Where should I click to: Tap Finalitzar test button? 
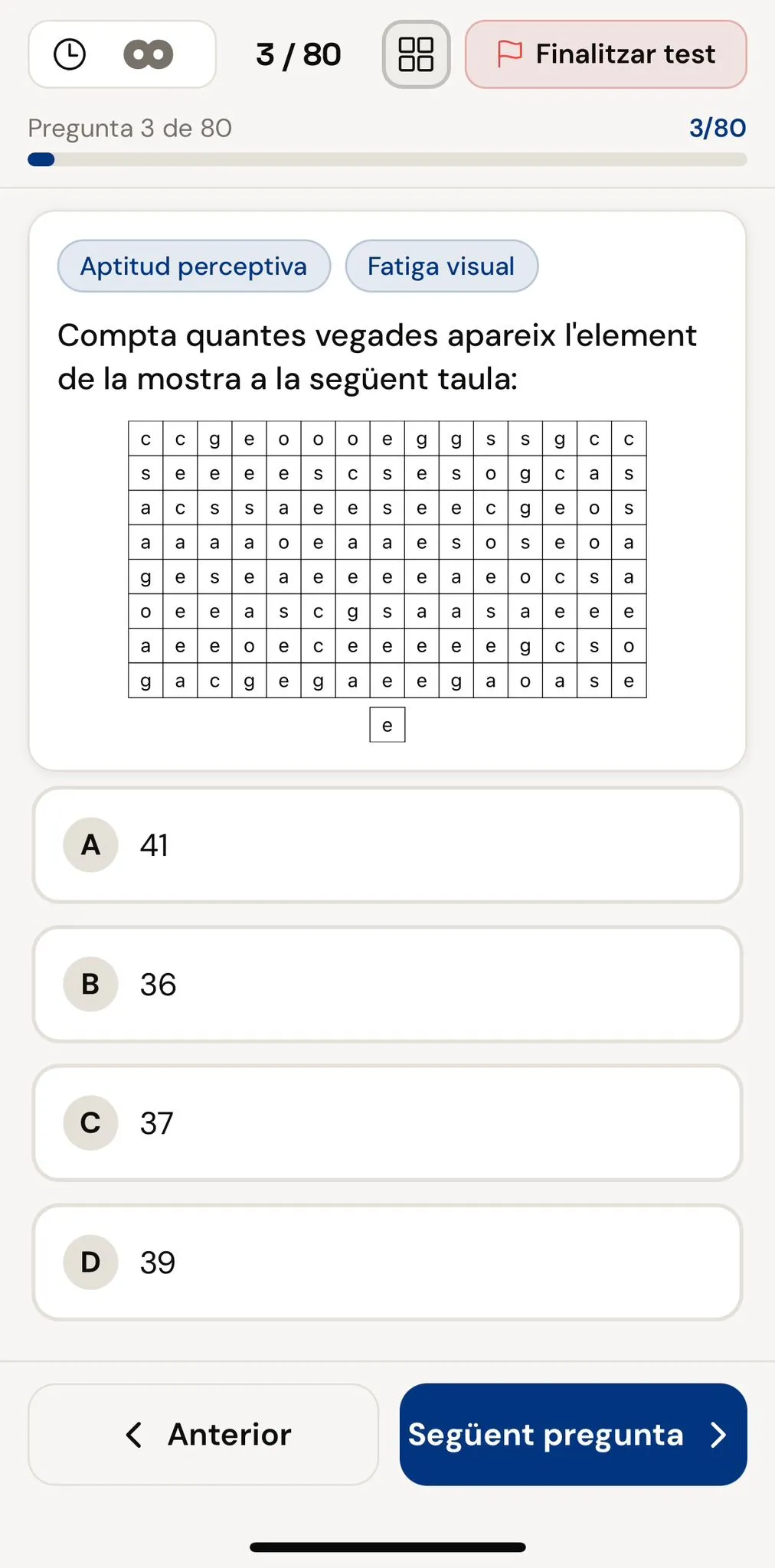(606, 54)
